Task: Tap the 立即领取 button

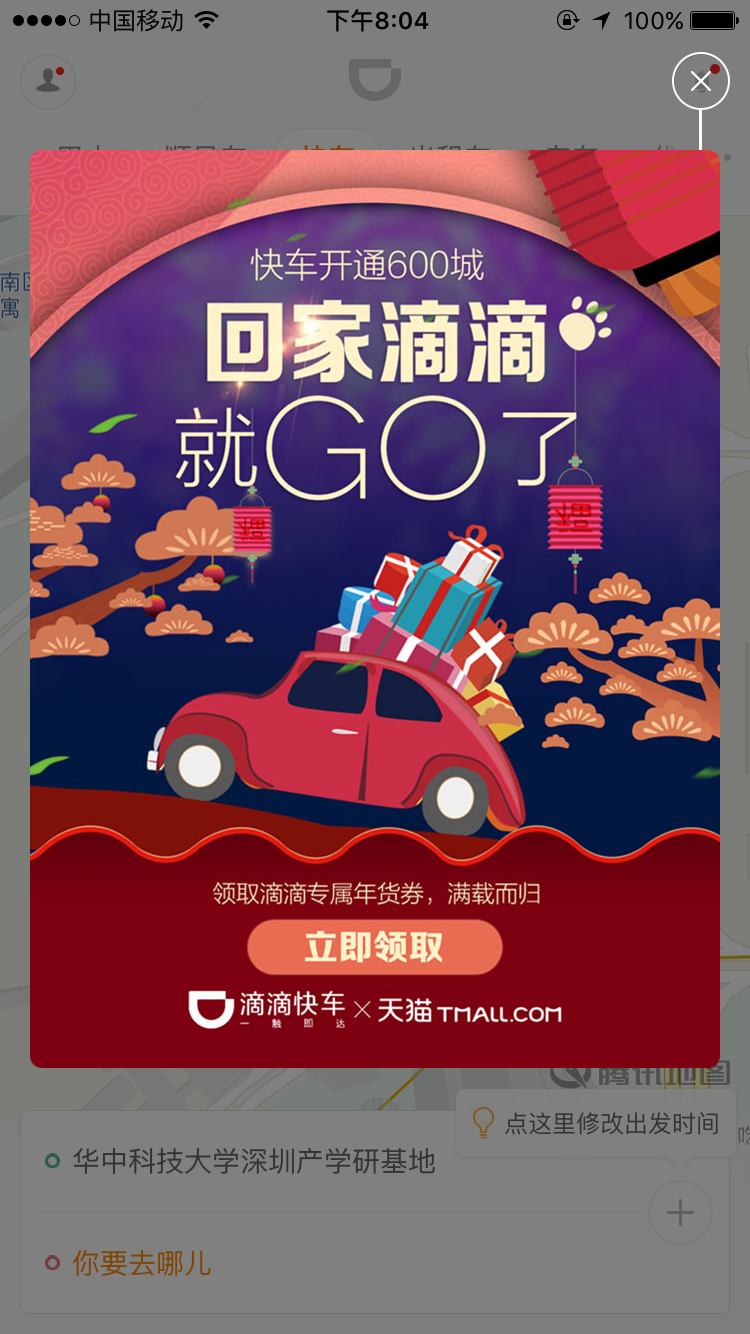Action: (x=375, y=947)
